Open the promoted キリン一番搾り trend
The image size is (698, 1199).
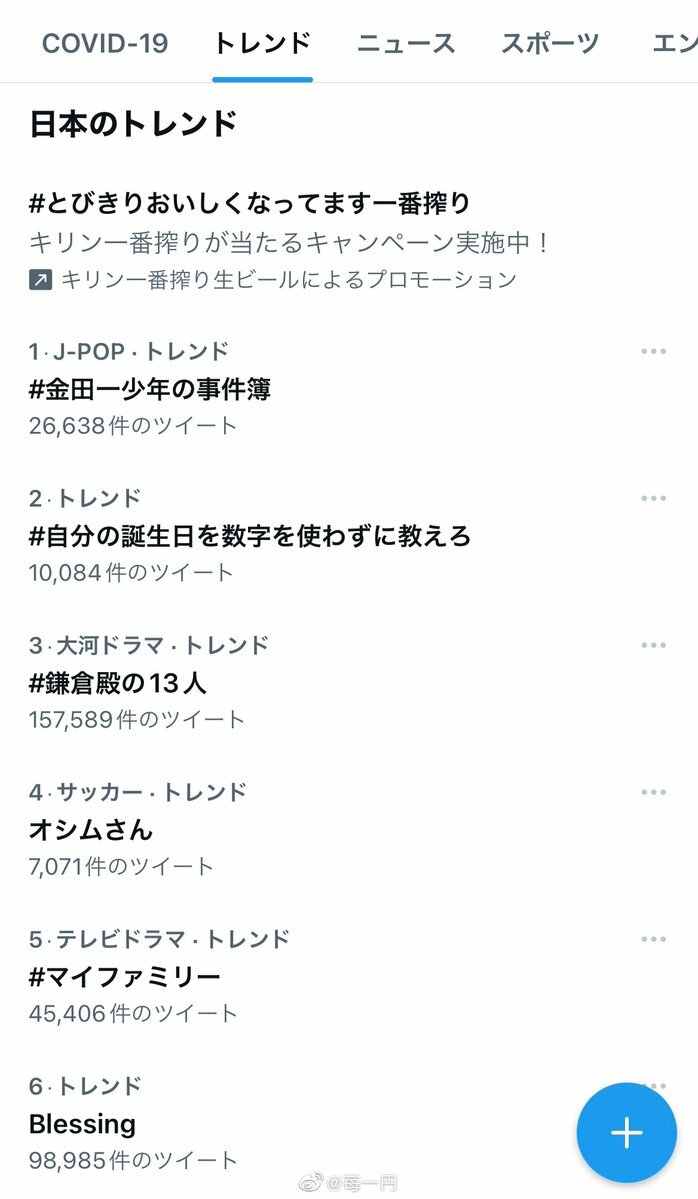click(250, 204)
